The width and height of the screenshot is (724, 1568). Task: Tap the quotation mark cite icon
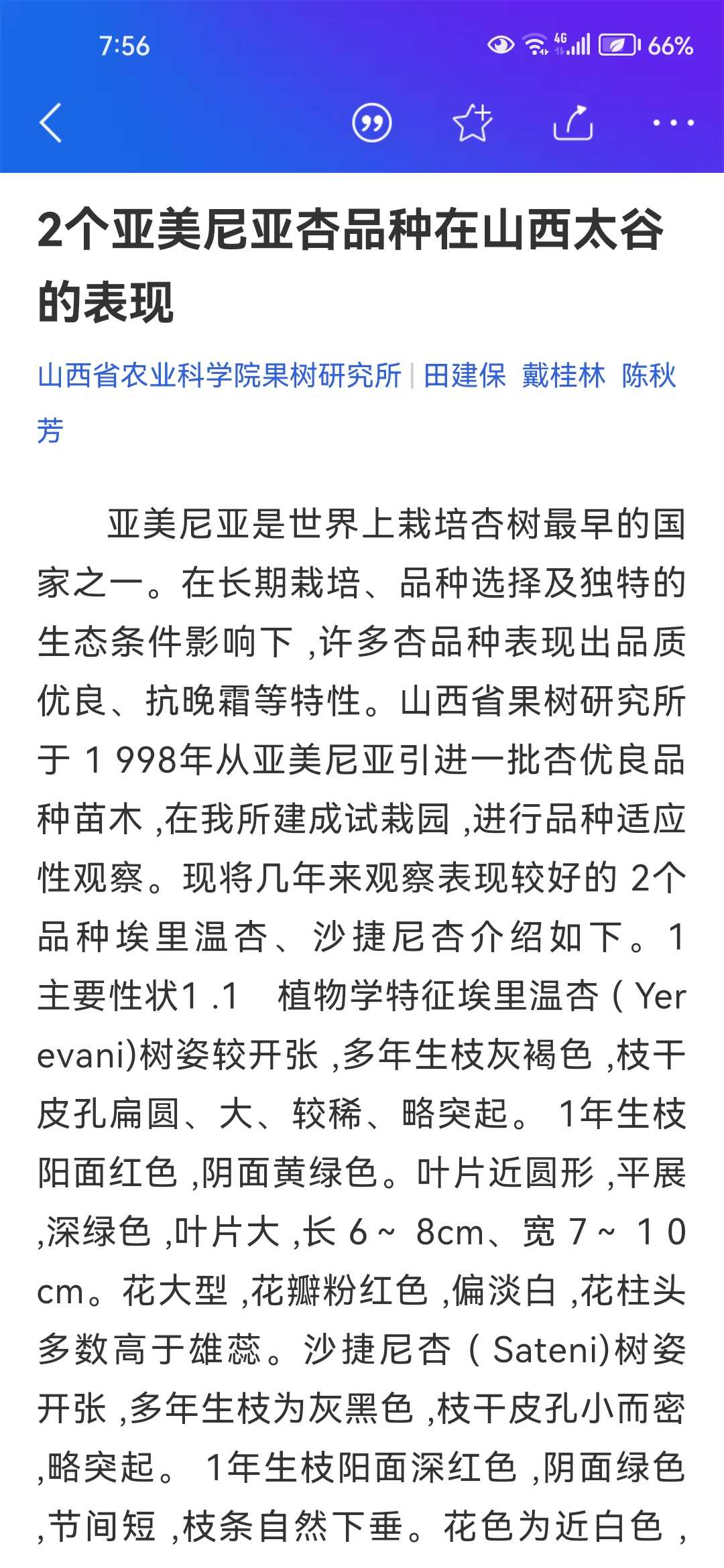(x=372, y=123)
